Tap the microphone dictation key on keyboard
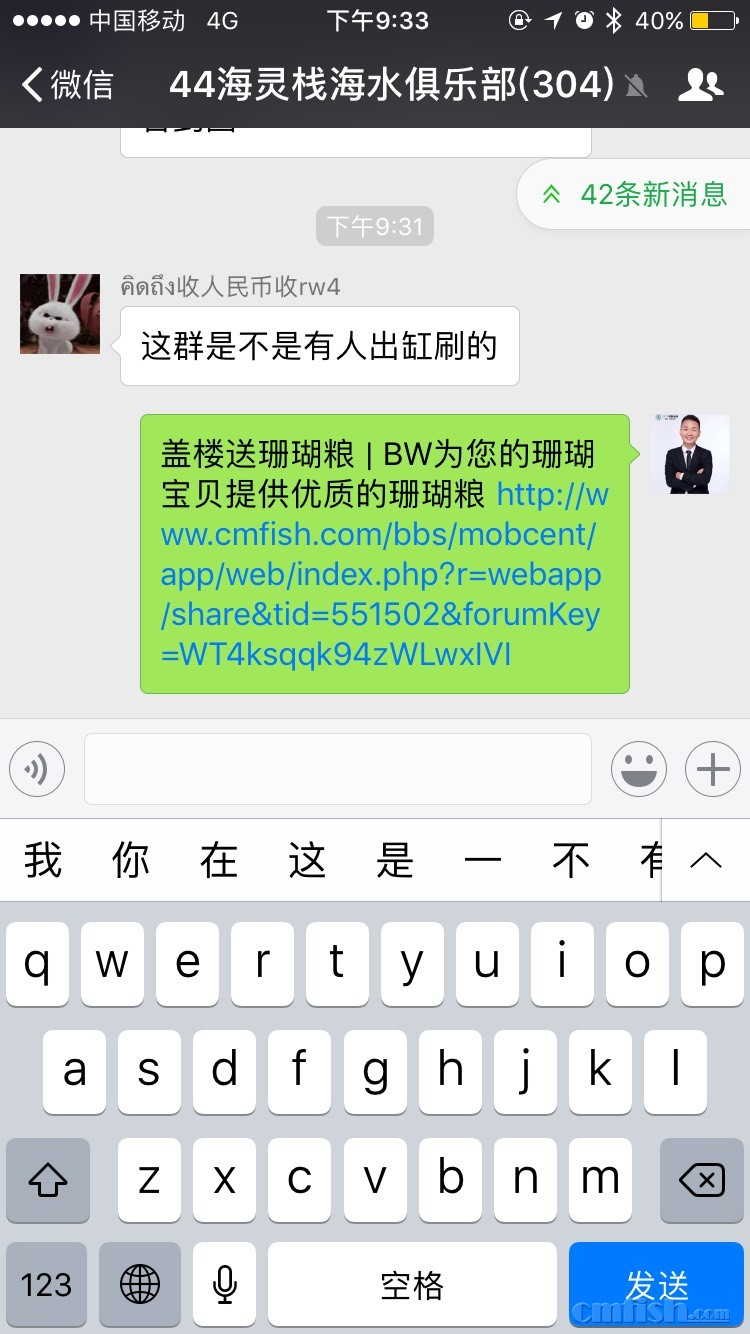 coord(224,1284)
